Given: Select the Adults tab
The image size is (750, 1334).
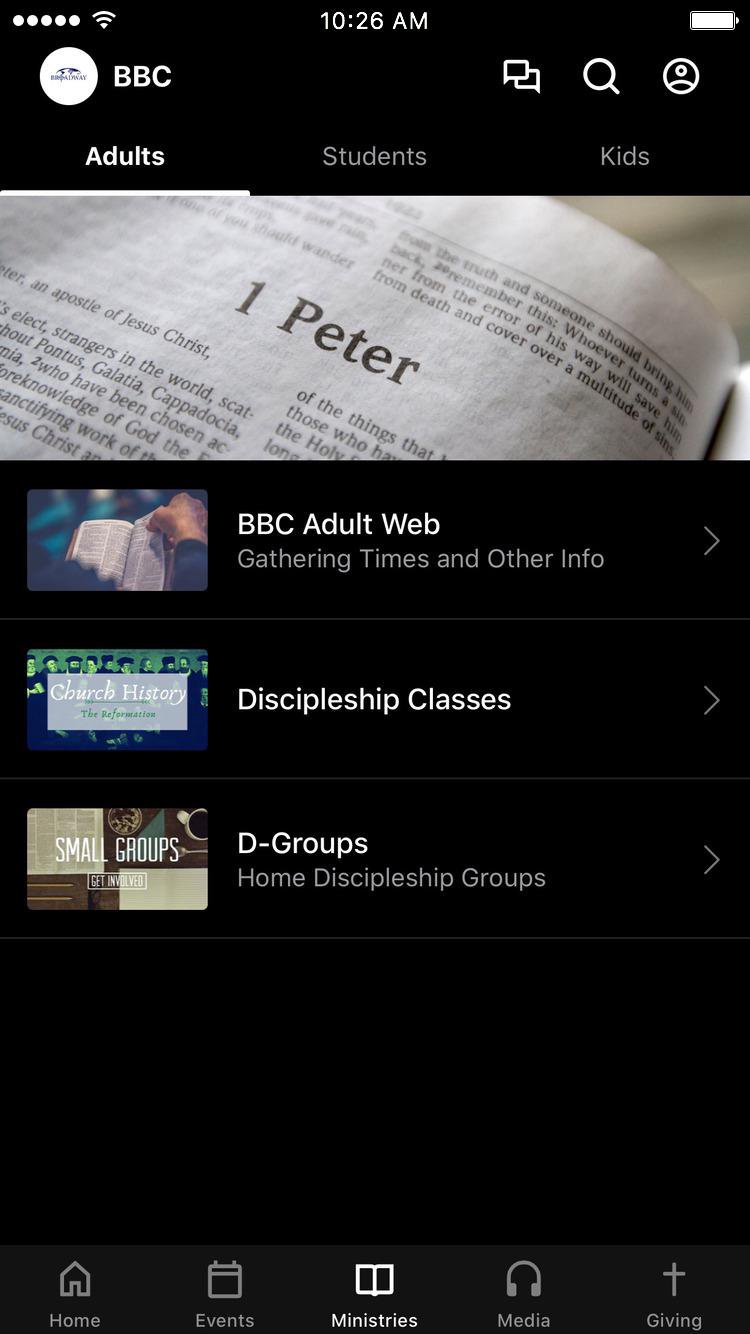Looking at the screenshot, I should pos(125,157).
